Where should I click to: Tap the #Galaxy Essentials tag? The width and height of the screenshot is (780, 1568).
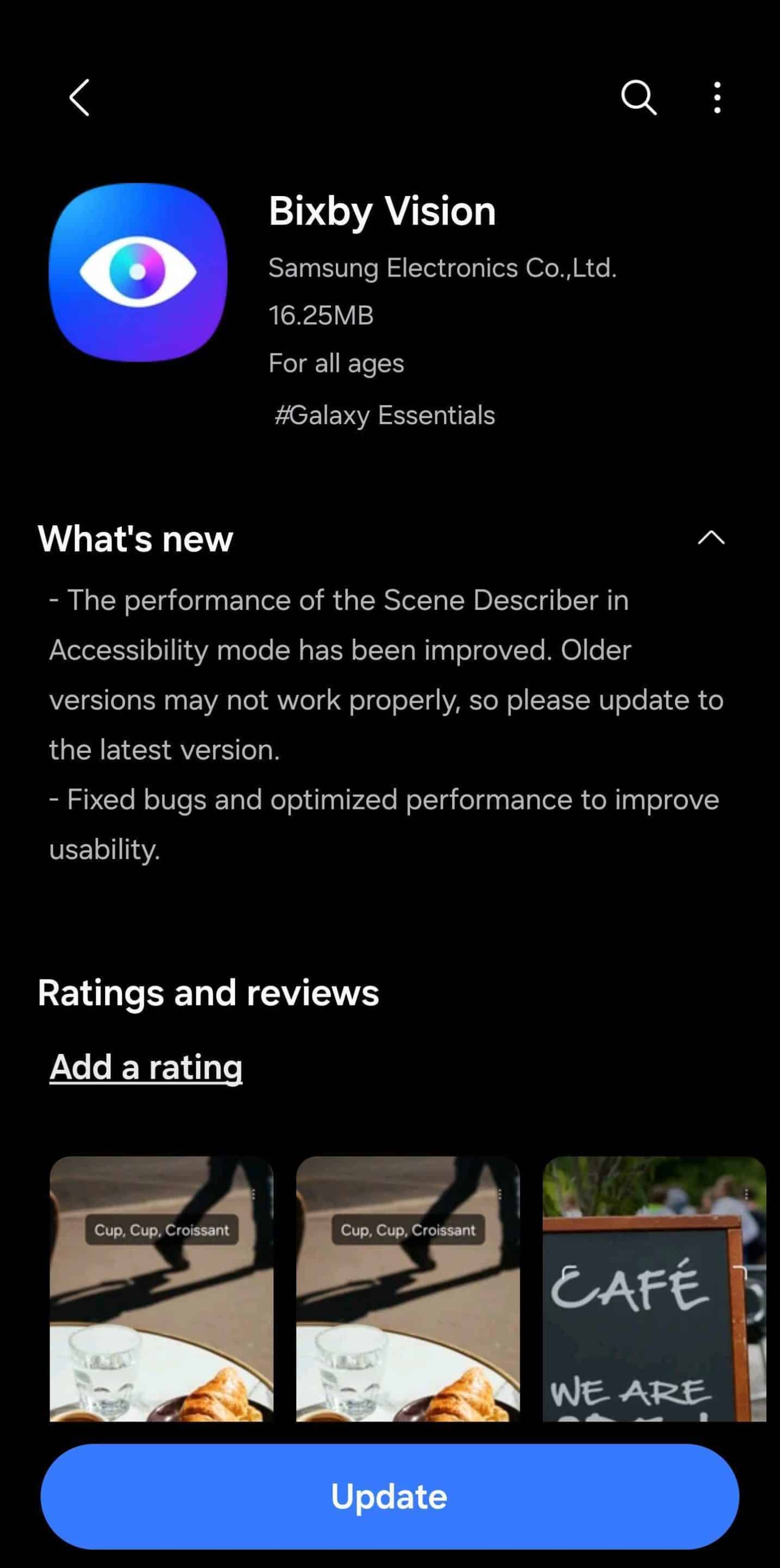click(384, 416)
